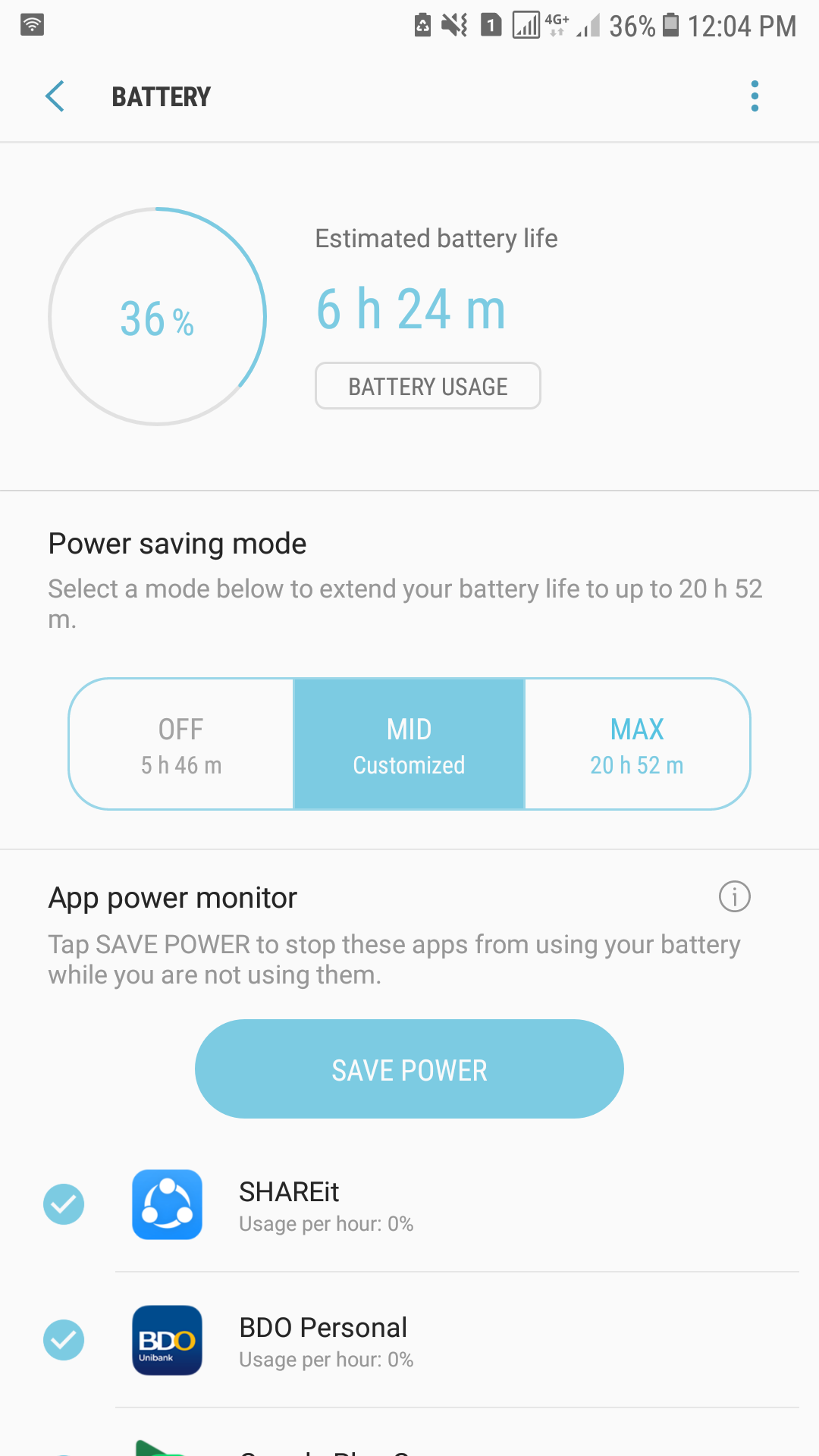Viewport: 819px width, 1456px height.
Task: Switch power saving mode to OFF
Action: (x=181, y=744)
